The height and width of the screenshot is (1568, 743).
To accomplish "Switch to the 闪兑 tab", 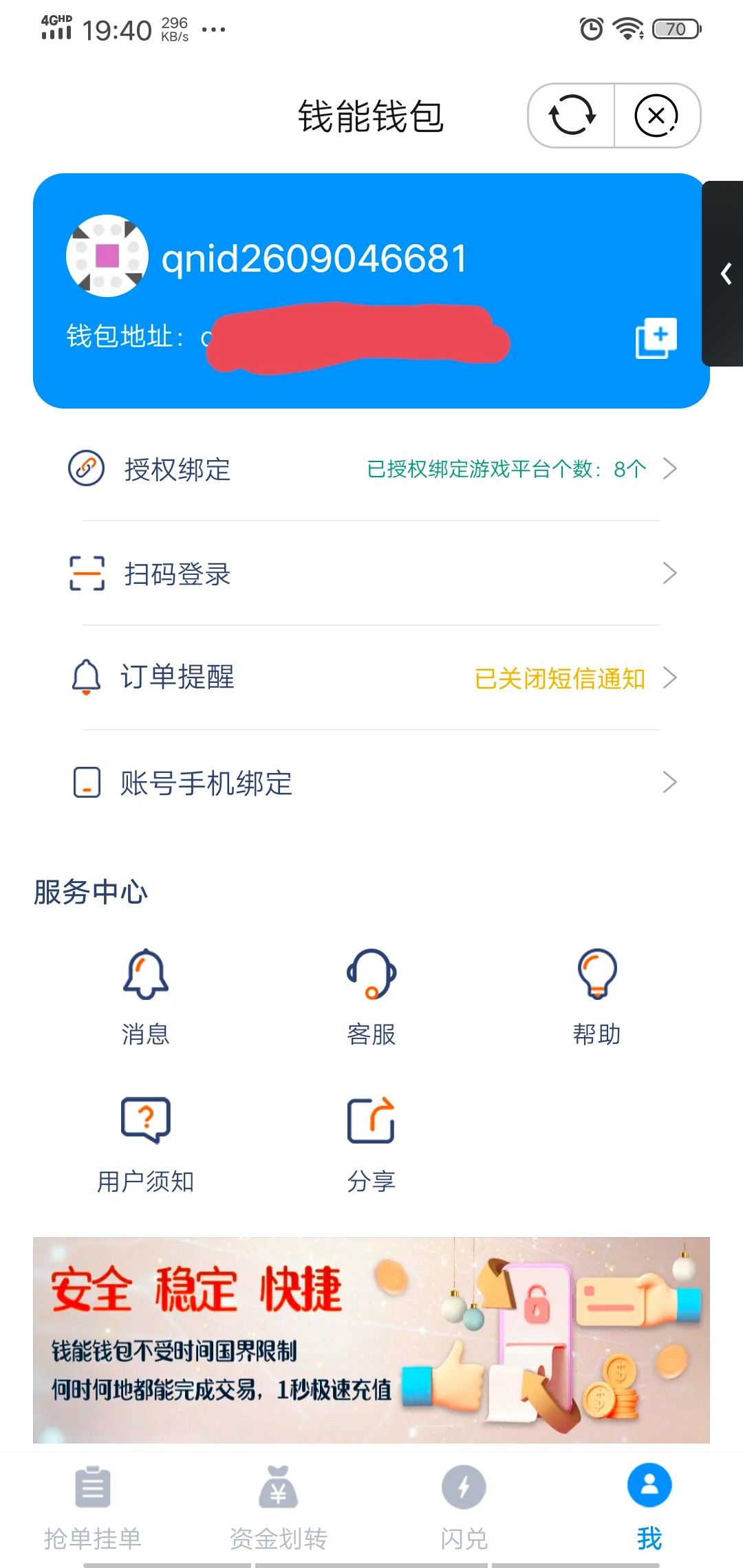I will (464, 1507).
